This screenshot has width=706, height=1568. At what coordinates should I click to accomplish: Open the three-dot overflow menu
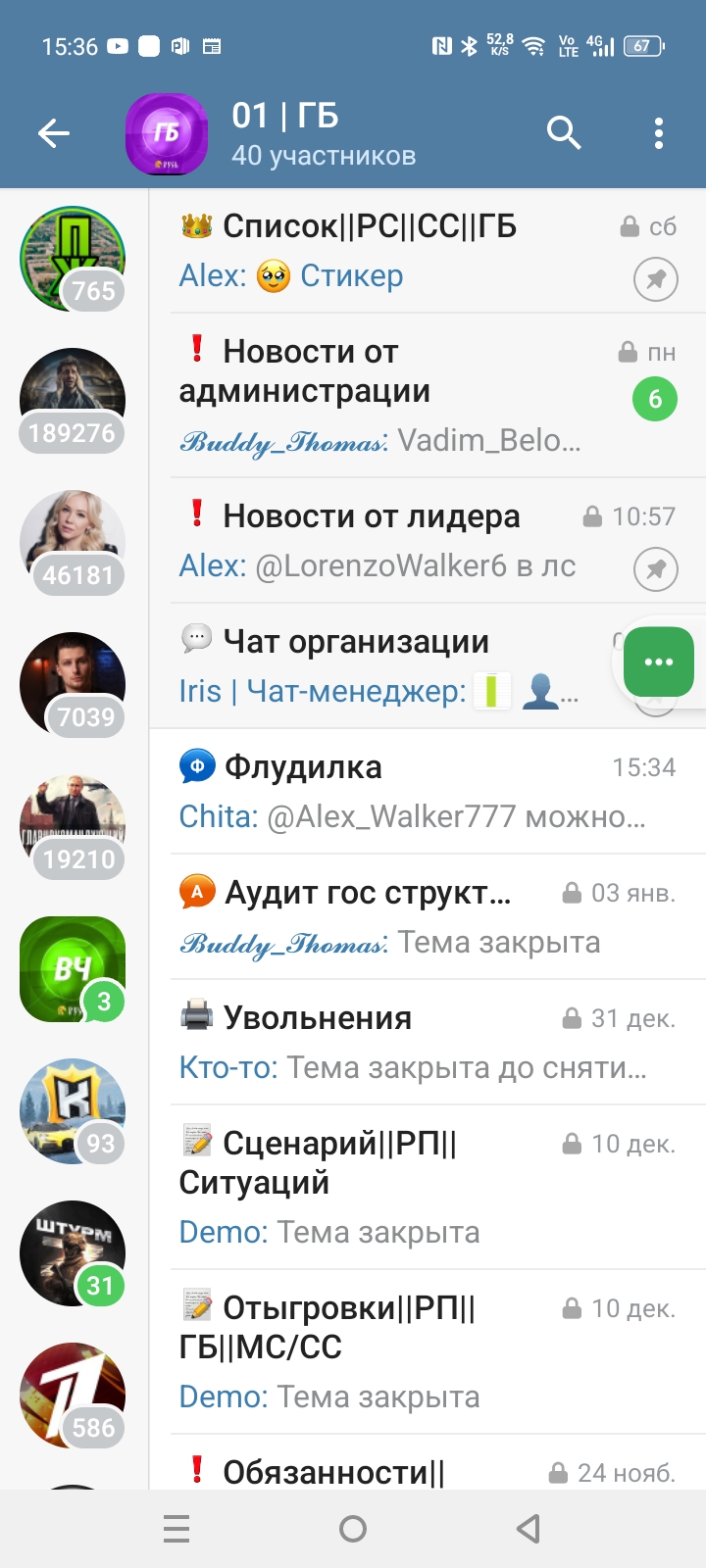658,132
